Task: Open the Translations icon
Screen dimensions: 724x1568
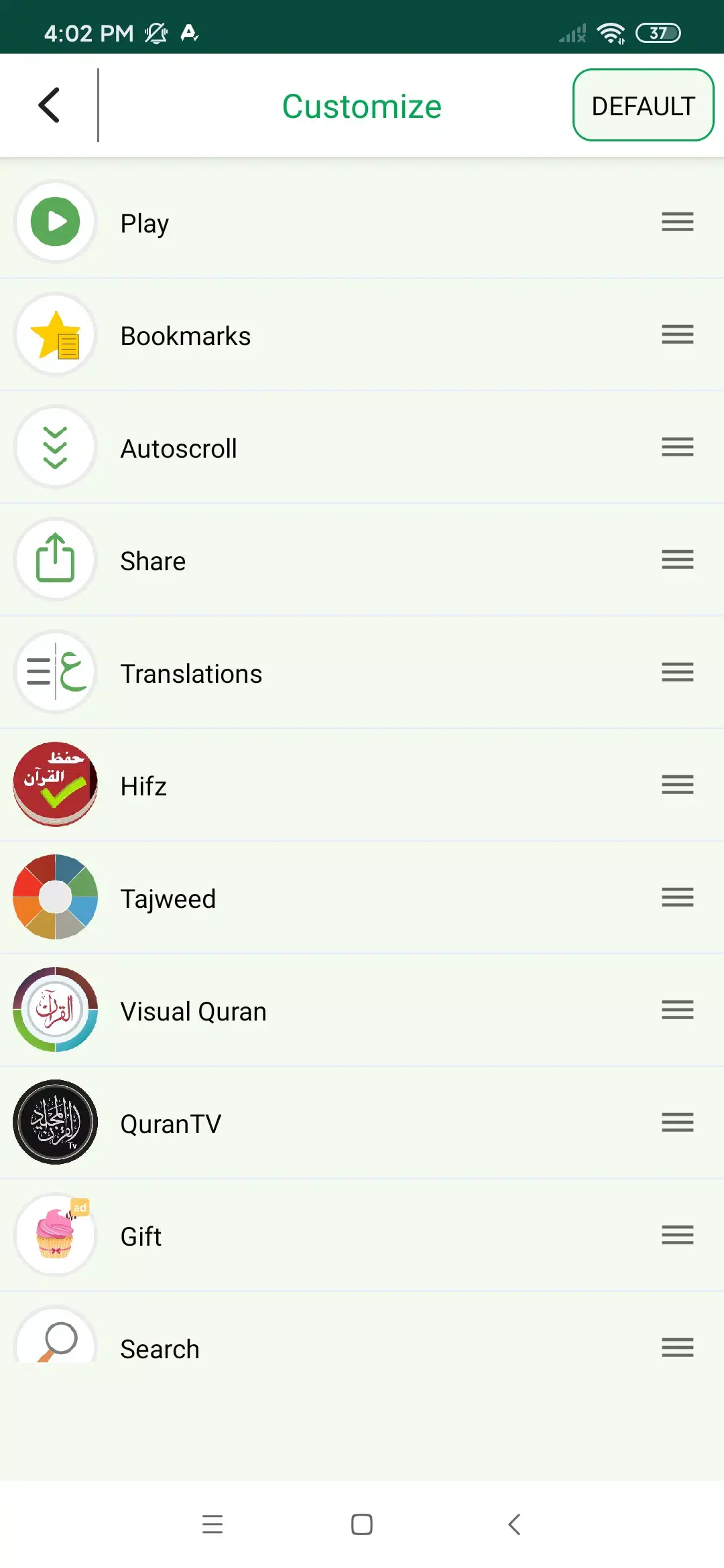Action: 55,673
